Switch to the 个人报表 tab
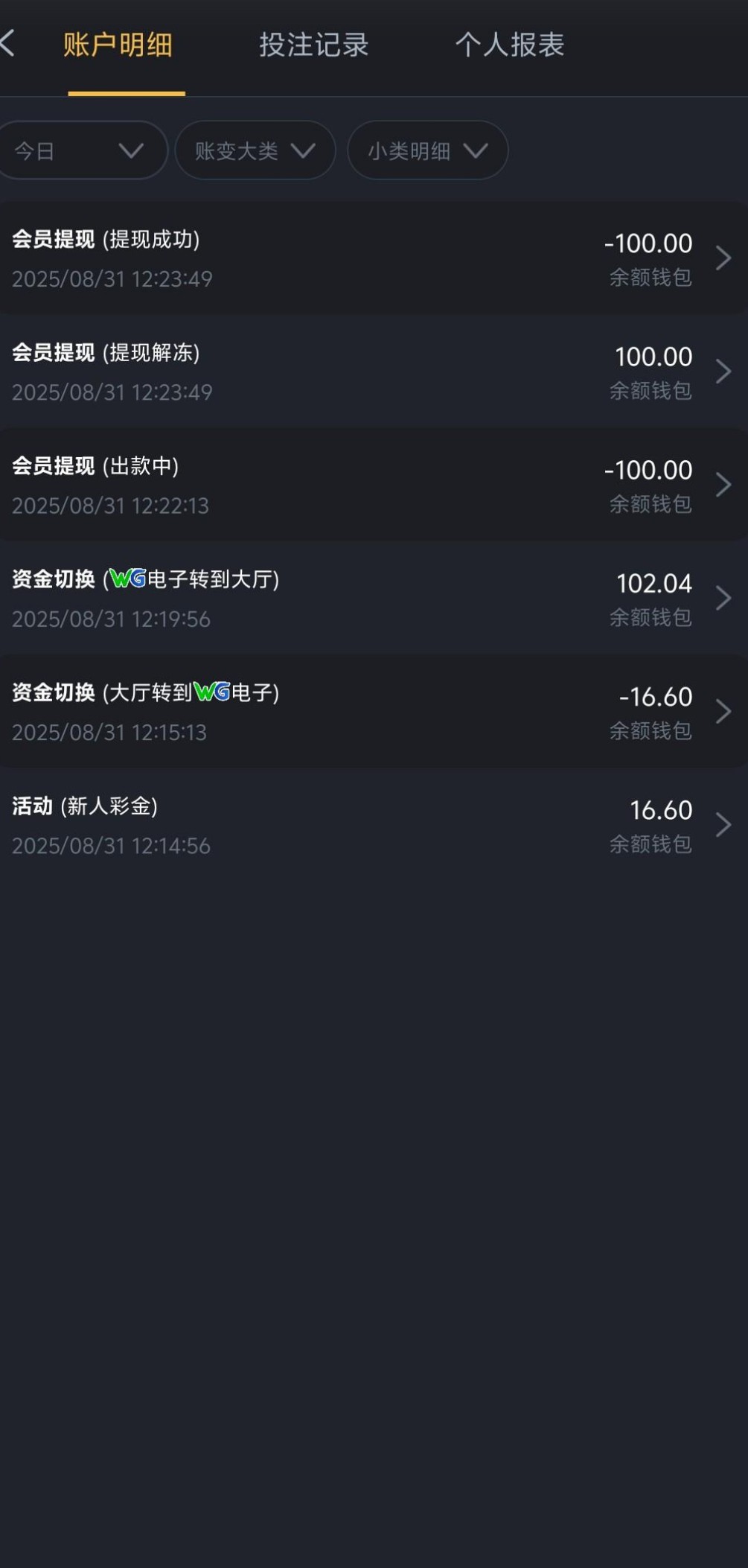 [x=510, y=45]
